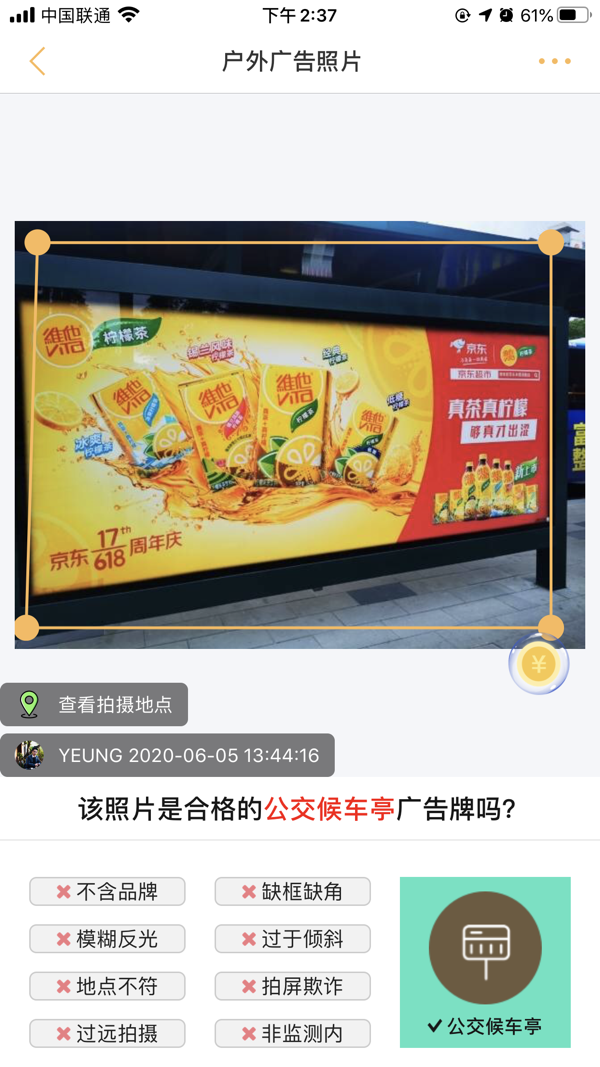The image size is (600, 1067).
Task: Tap the floating yuan coin icon
Action: pyautogui.click(x=539, y=663)
